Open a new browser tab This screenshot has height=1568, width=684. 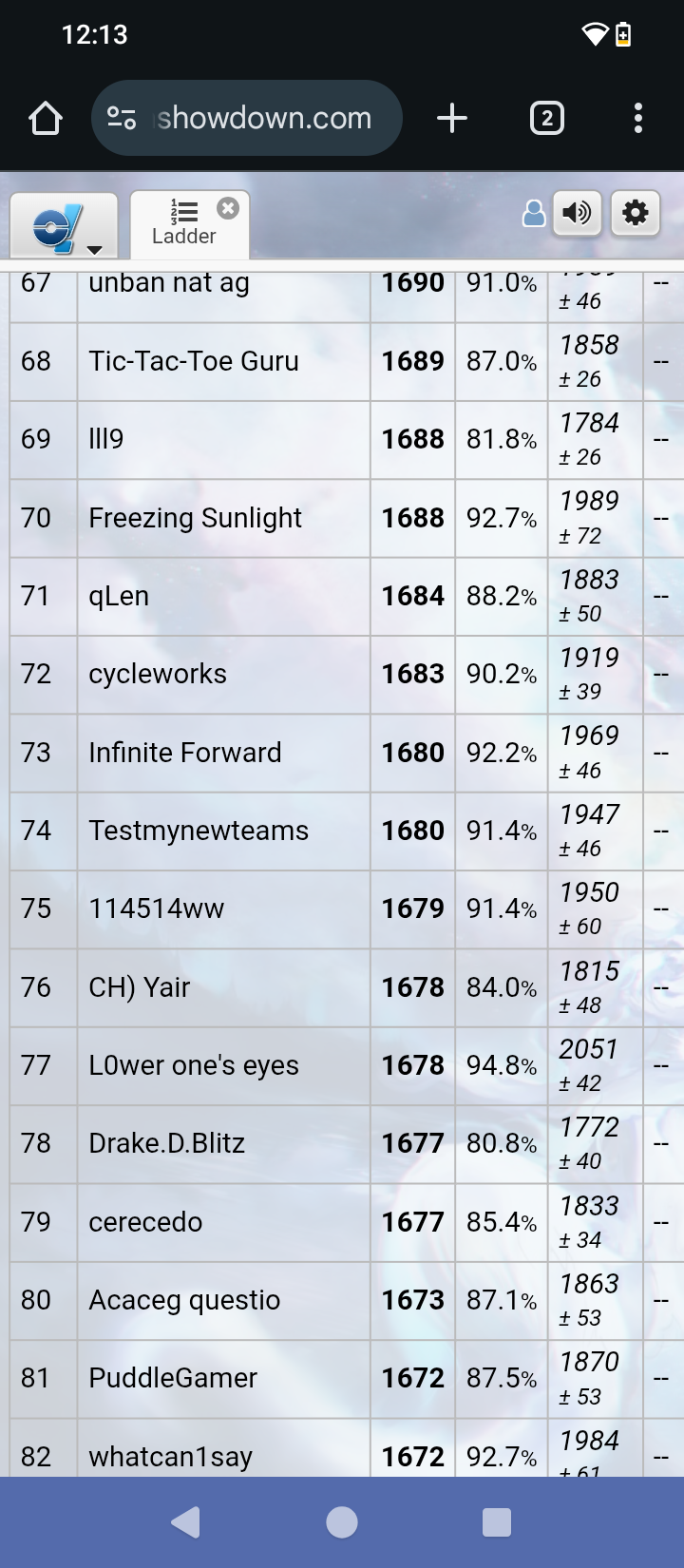452,119
